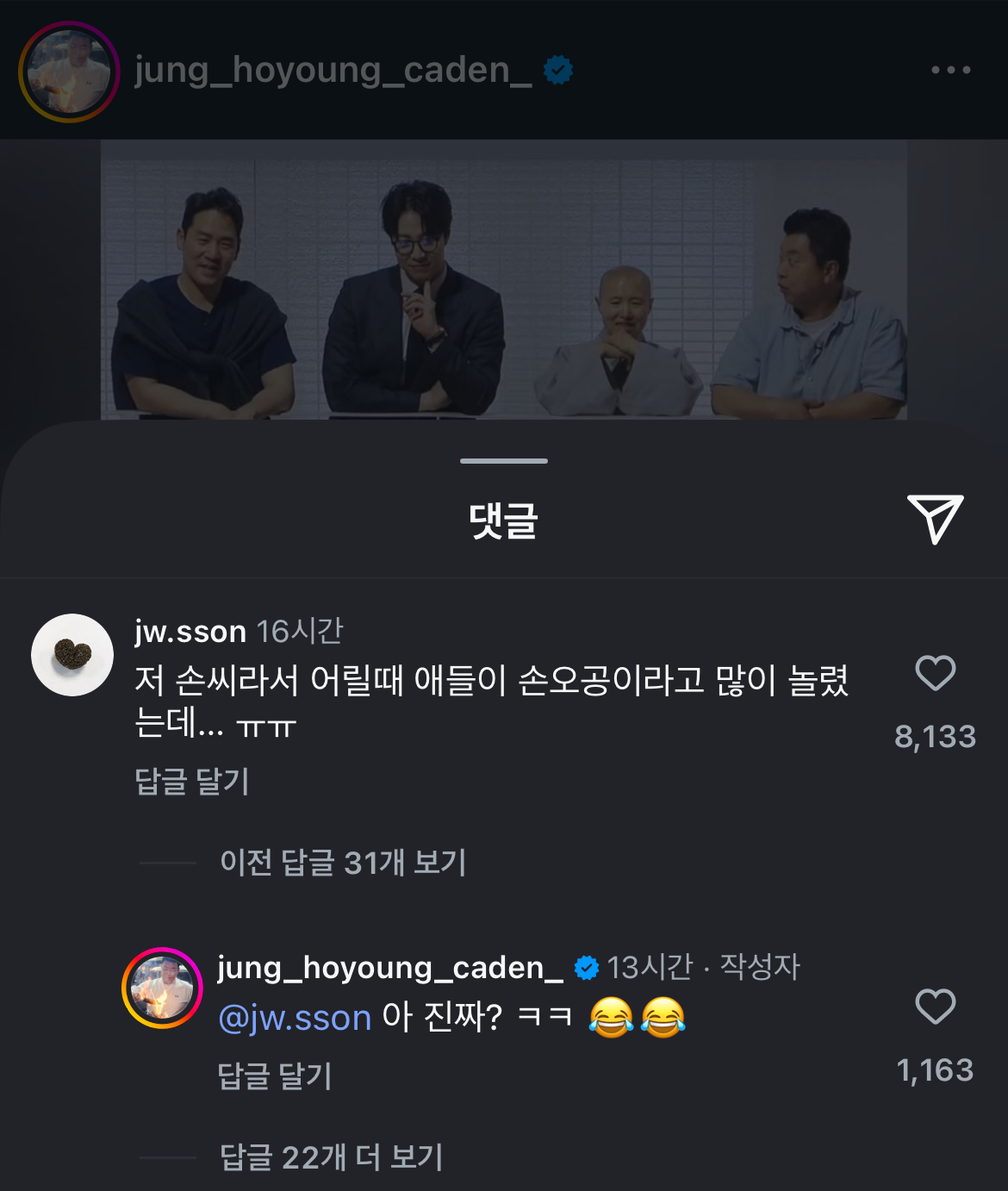Open the three-dot overflow menu
1008x1191 pixels.
(950, 70)
